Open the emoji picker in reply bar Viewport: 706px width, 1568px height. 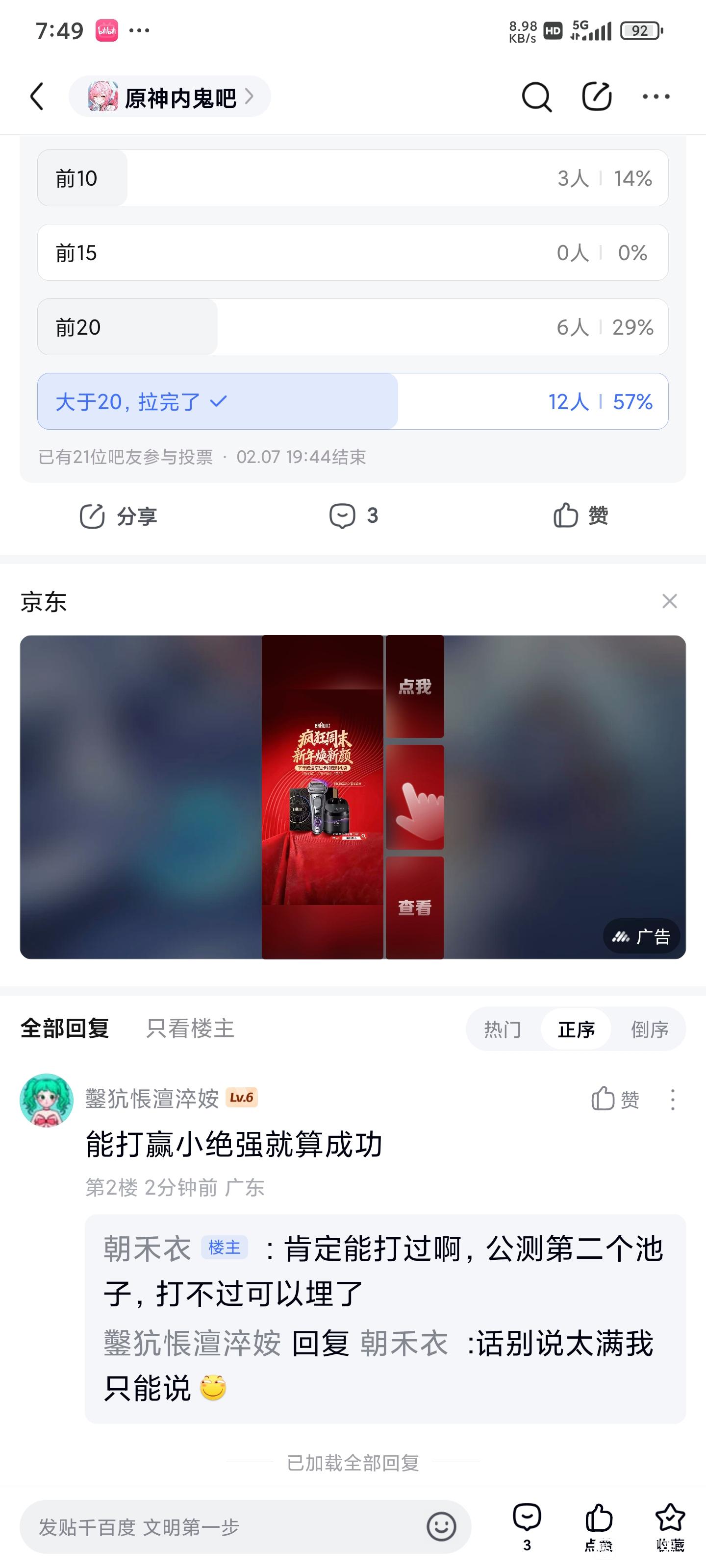pos(441,1527)
